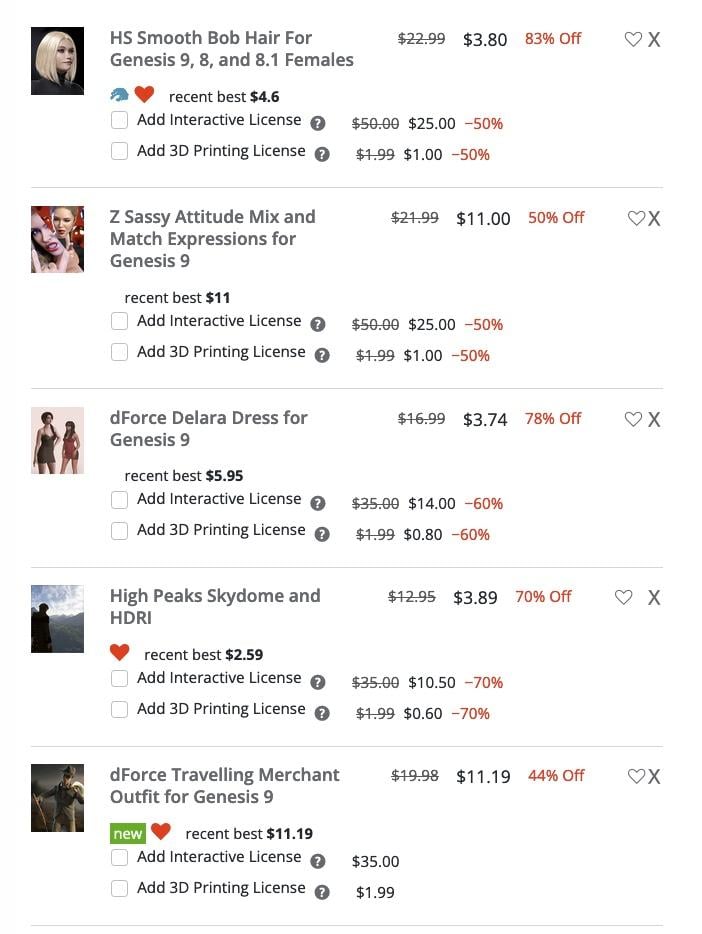Check Interactive License for HS Smooth Bob Hair

(x=120, y=120)
